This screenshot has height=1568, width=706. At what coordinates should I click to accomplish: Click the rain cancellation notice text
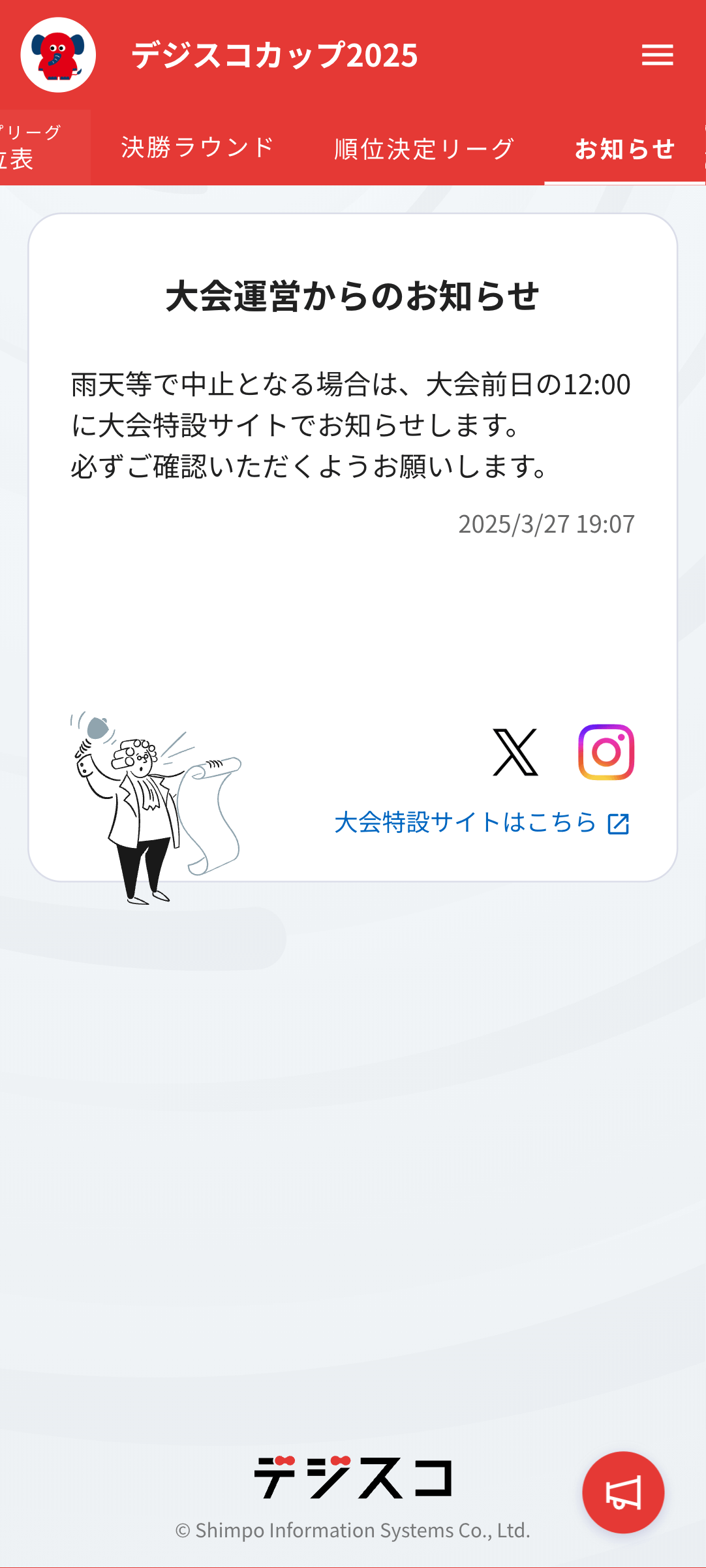coord(352,424)
